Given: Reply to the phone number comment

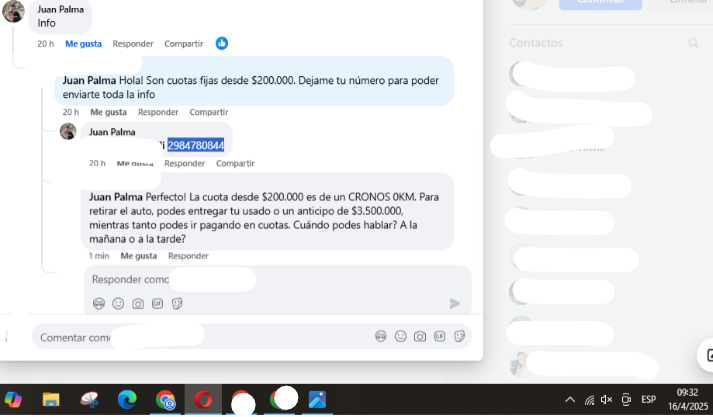Looking at the screenshot, I should (x=184, y=163).
